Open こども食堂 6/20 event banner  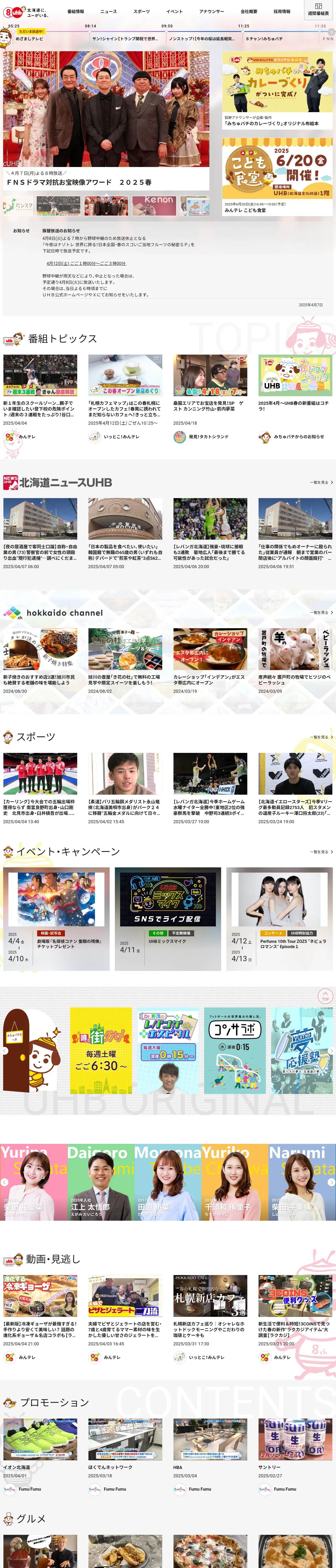(x=277, y=175)
